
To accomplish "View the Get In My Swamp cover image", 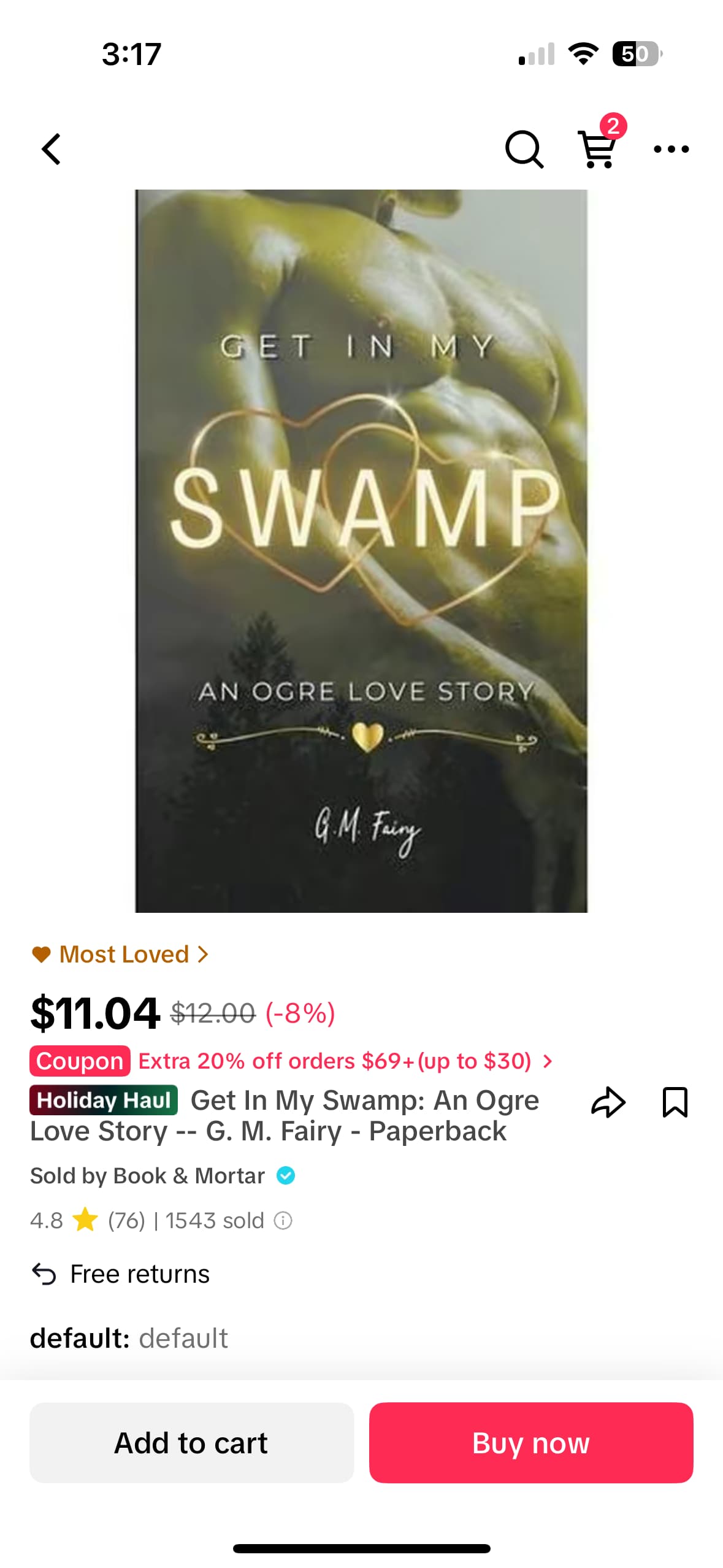I will pos(361,551).
